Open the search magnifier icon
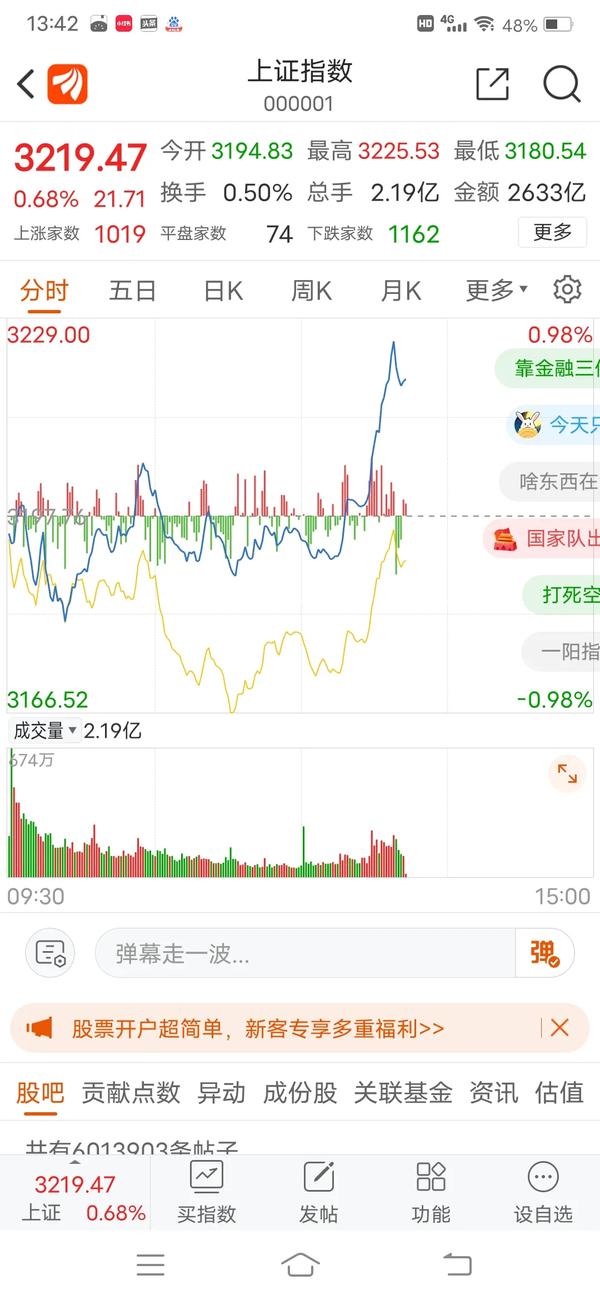 click(562, 84)
